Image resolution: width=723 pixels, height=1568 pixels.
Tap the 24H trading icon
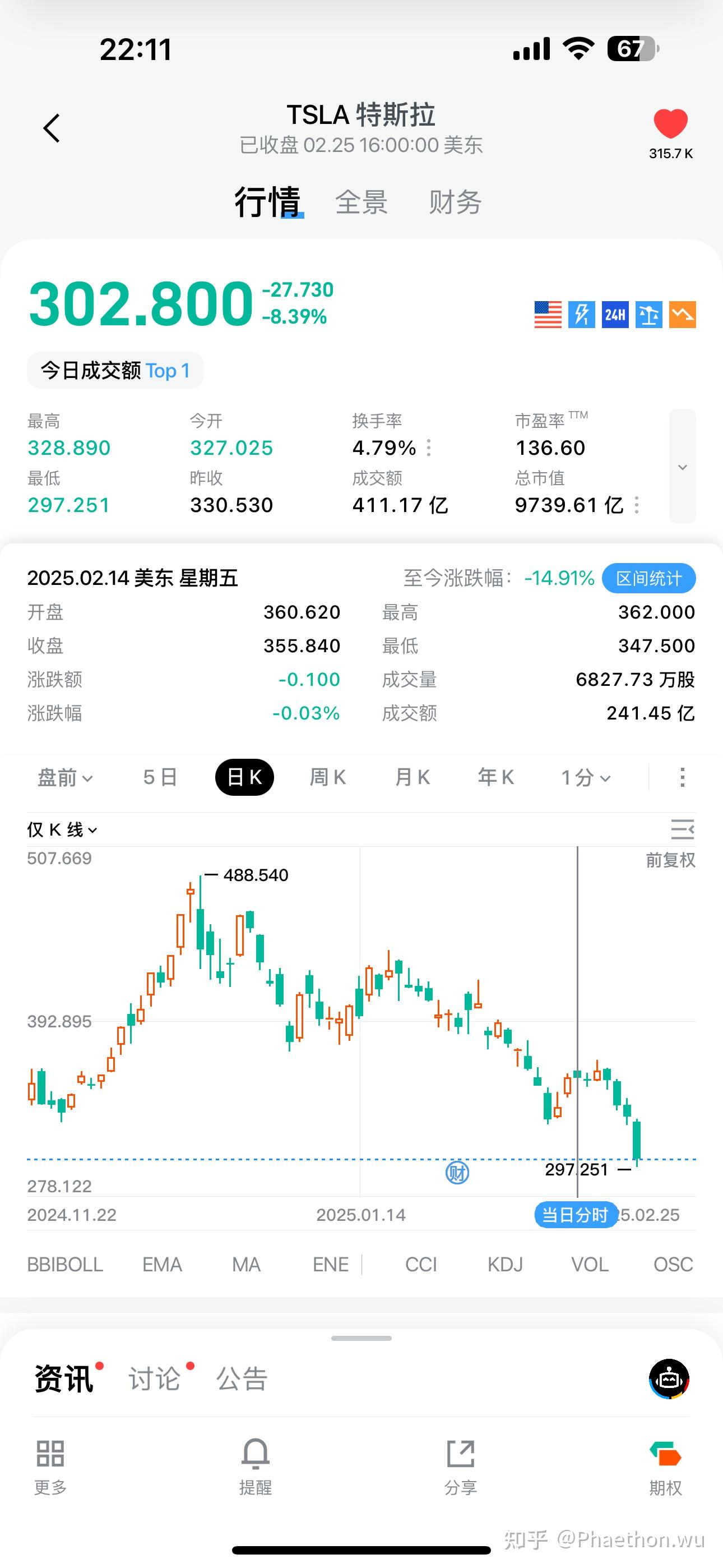(615, 315)
